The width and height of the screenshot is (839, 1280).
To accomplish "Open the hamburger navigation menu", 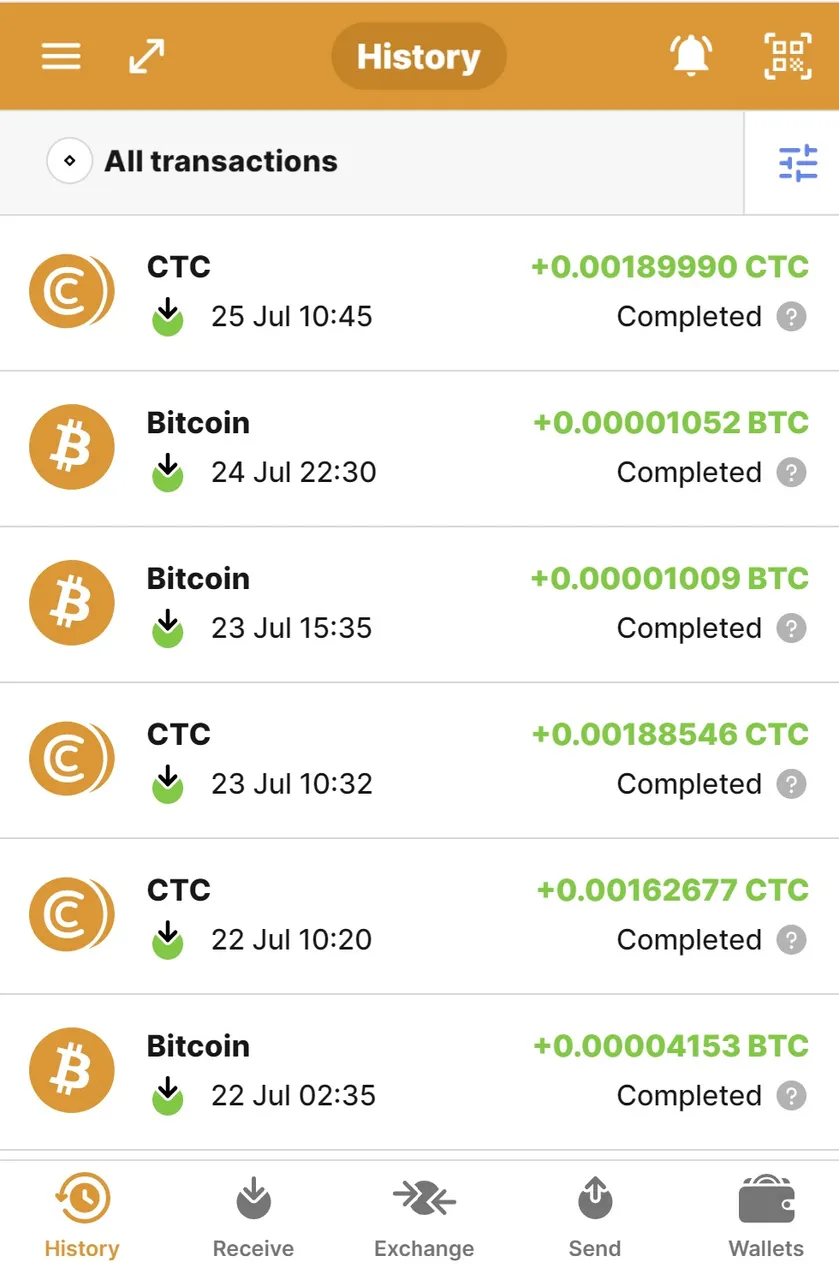I will pos(61,56).
